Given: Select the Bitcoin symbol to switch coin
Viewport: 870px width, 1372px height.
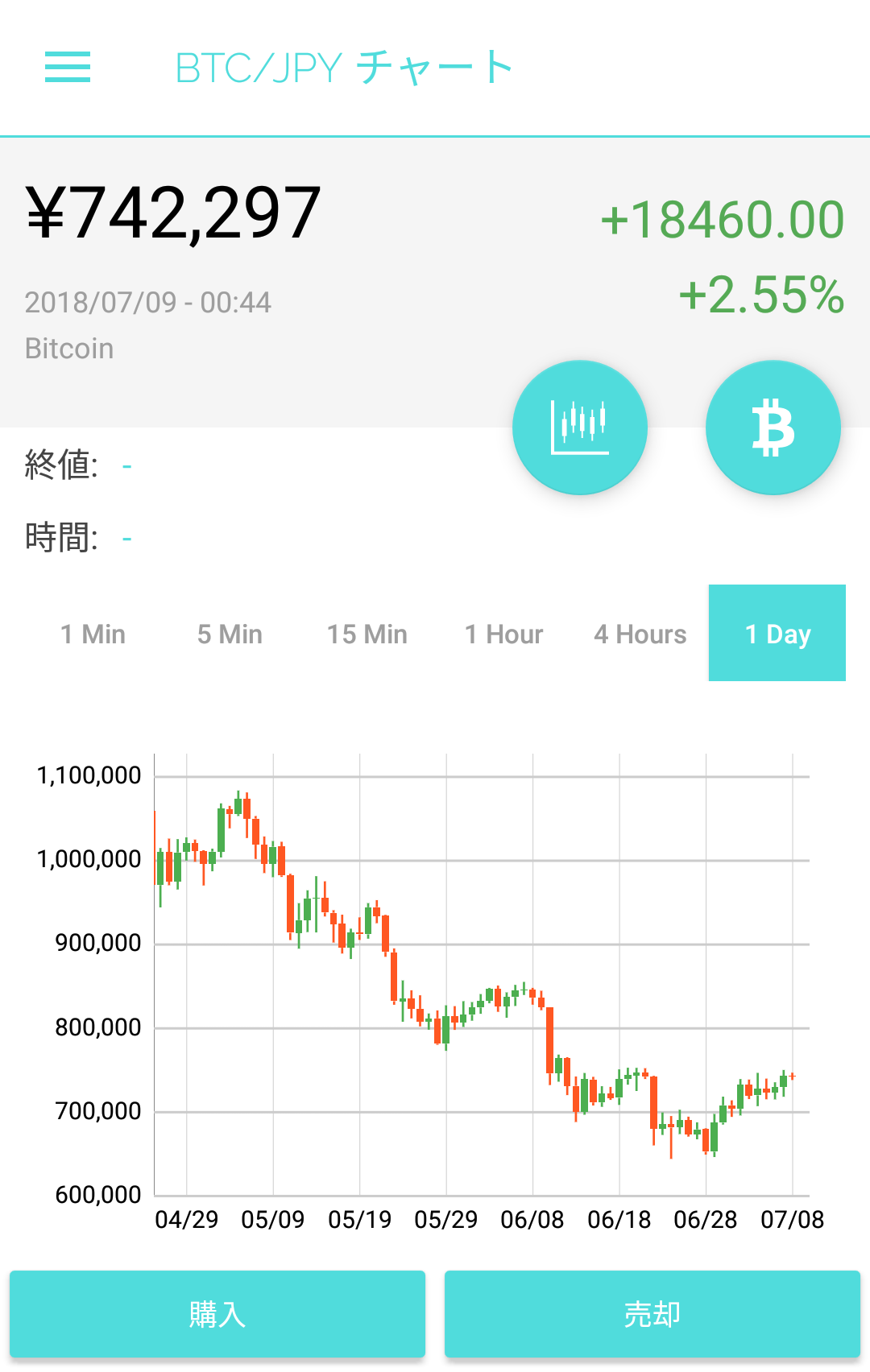Looking at the screenshot, I should point(773,427).
